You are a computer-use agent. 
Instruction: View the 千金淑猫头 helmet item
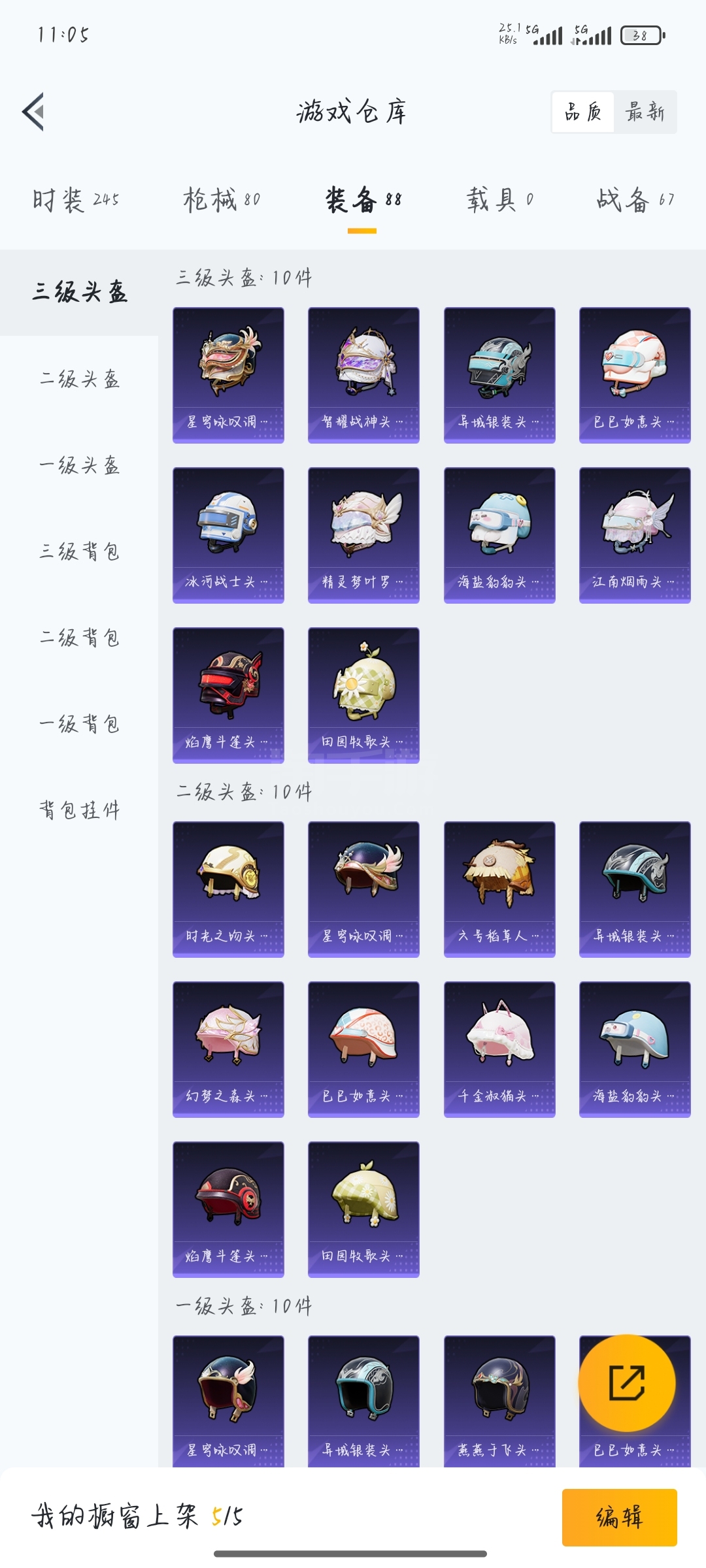(499, 1049)
